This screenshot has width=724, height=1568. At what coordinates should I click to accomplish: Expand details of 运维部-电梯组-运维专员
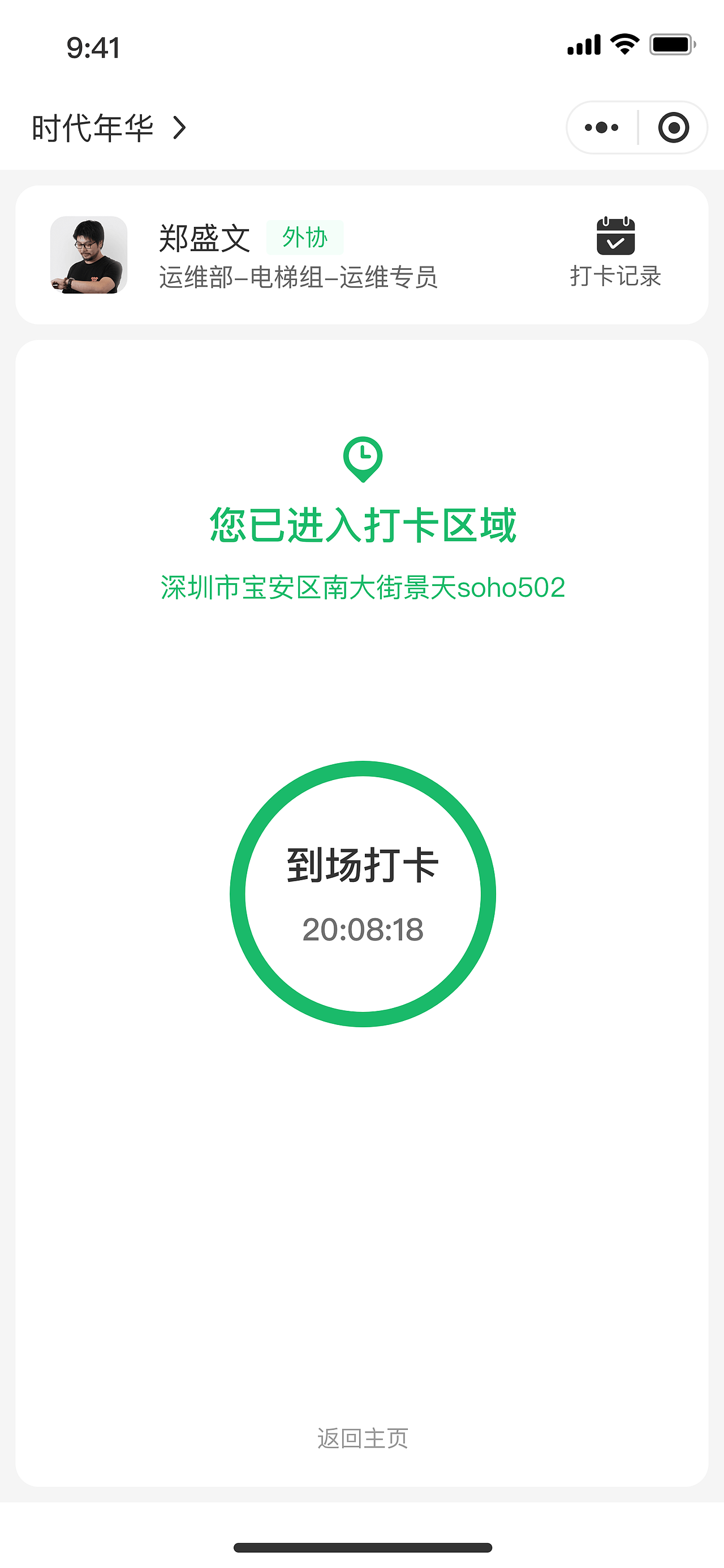pos(300,277)
